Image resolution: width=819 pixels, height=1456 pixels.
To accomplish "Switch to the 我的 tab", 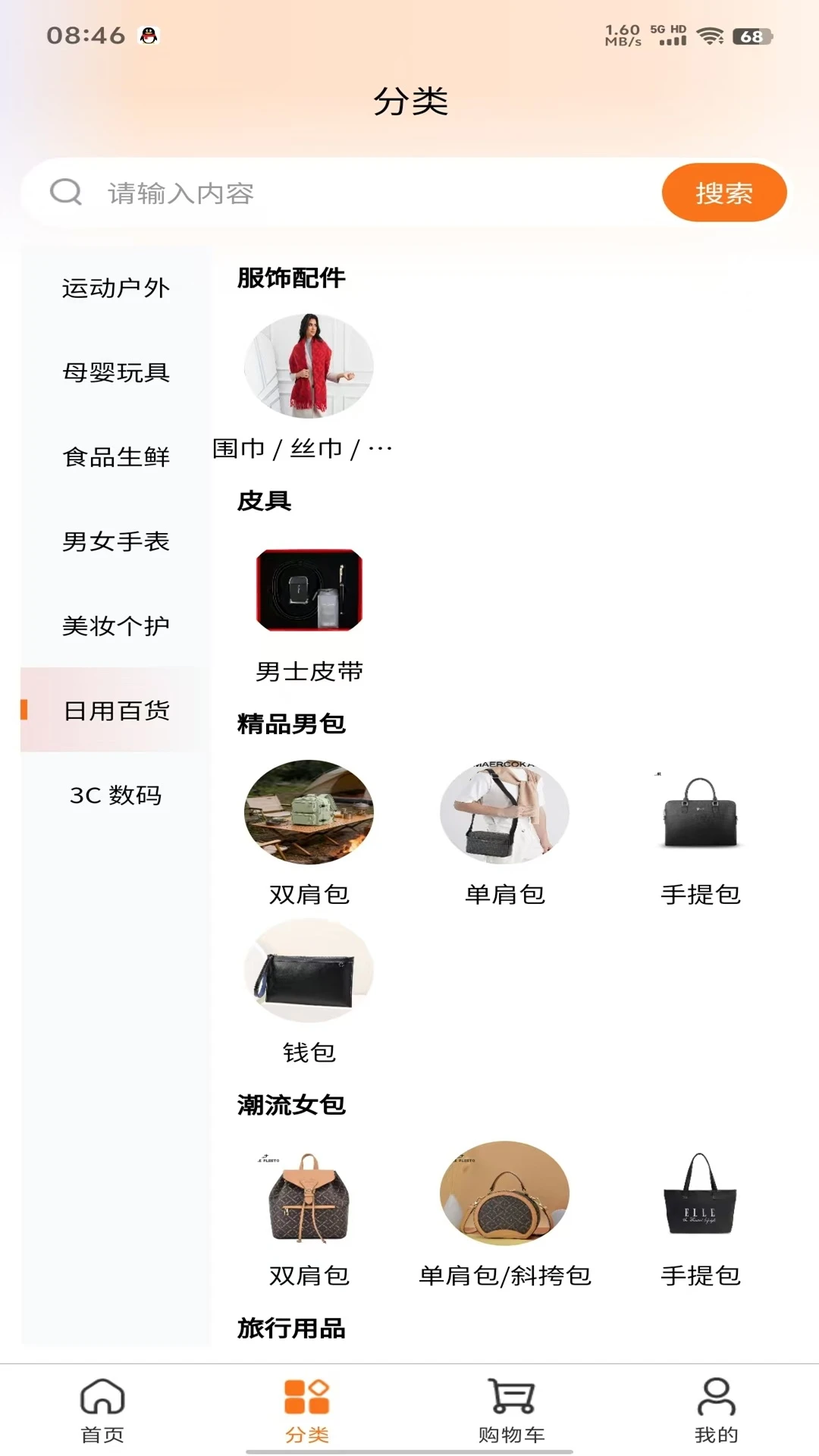I will (x=717, y=1410).
